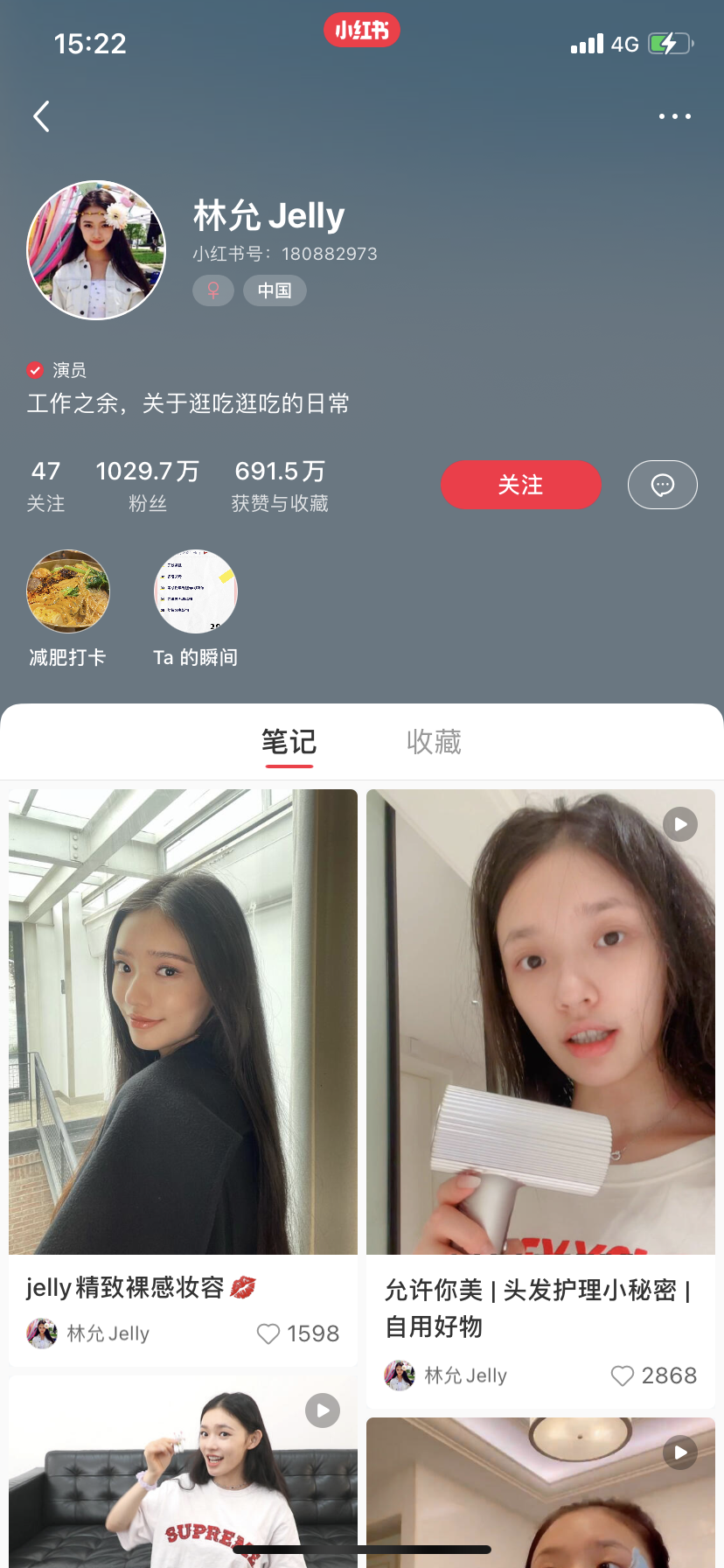View 691.5万 获赞与收藏 details
Image resolution: width=724 pixels, height=1568 pixels.
tap(280, 485)
